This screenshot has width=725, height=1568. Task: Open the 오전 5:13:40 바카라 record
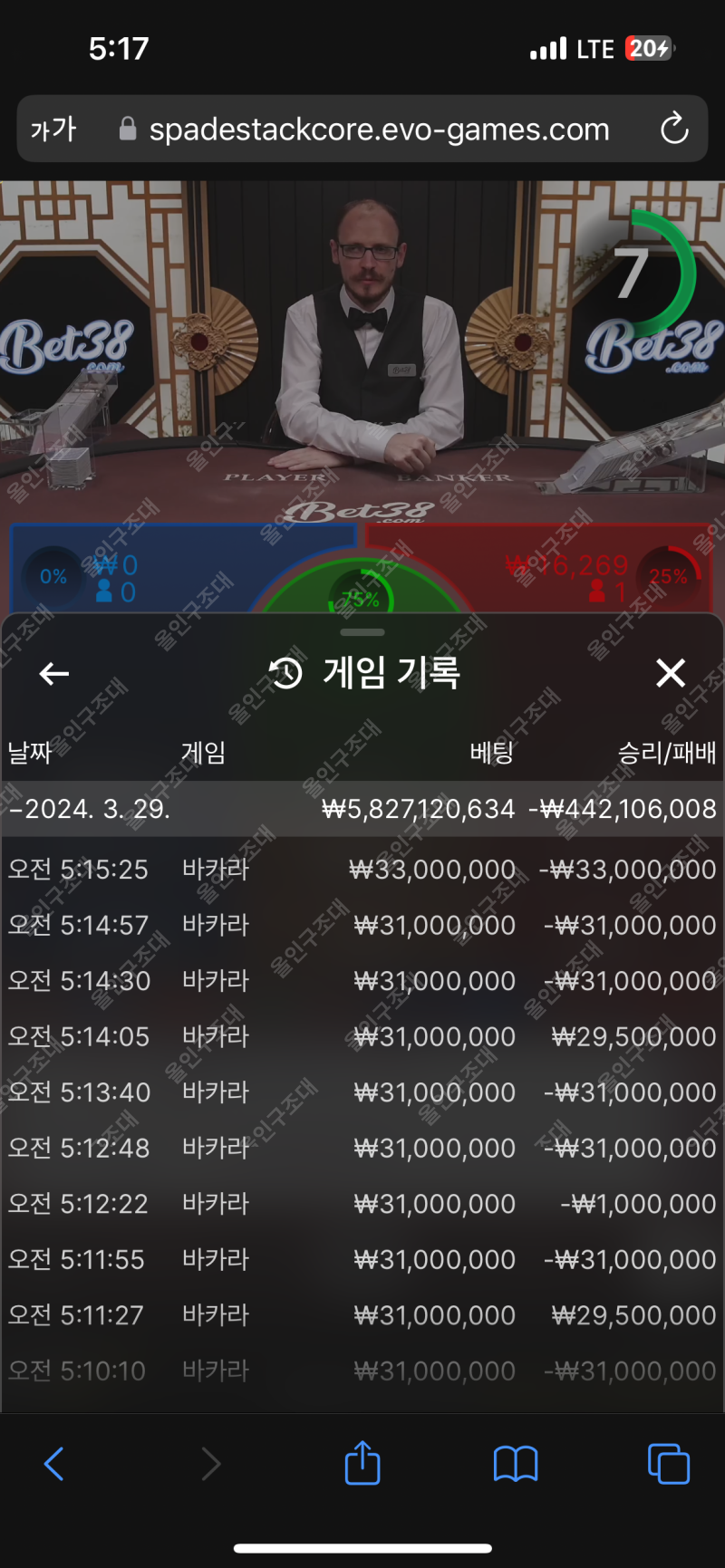(362, 1092)
